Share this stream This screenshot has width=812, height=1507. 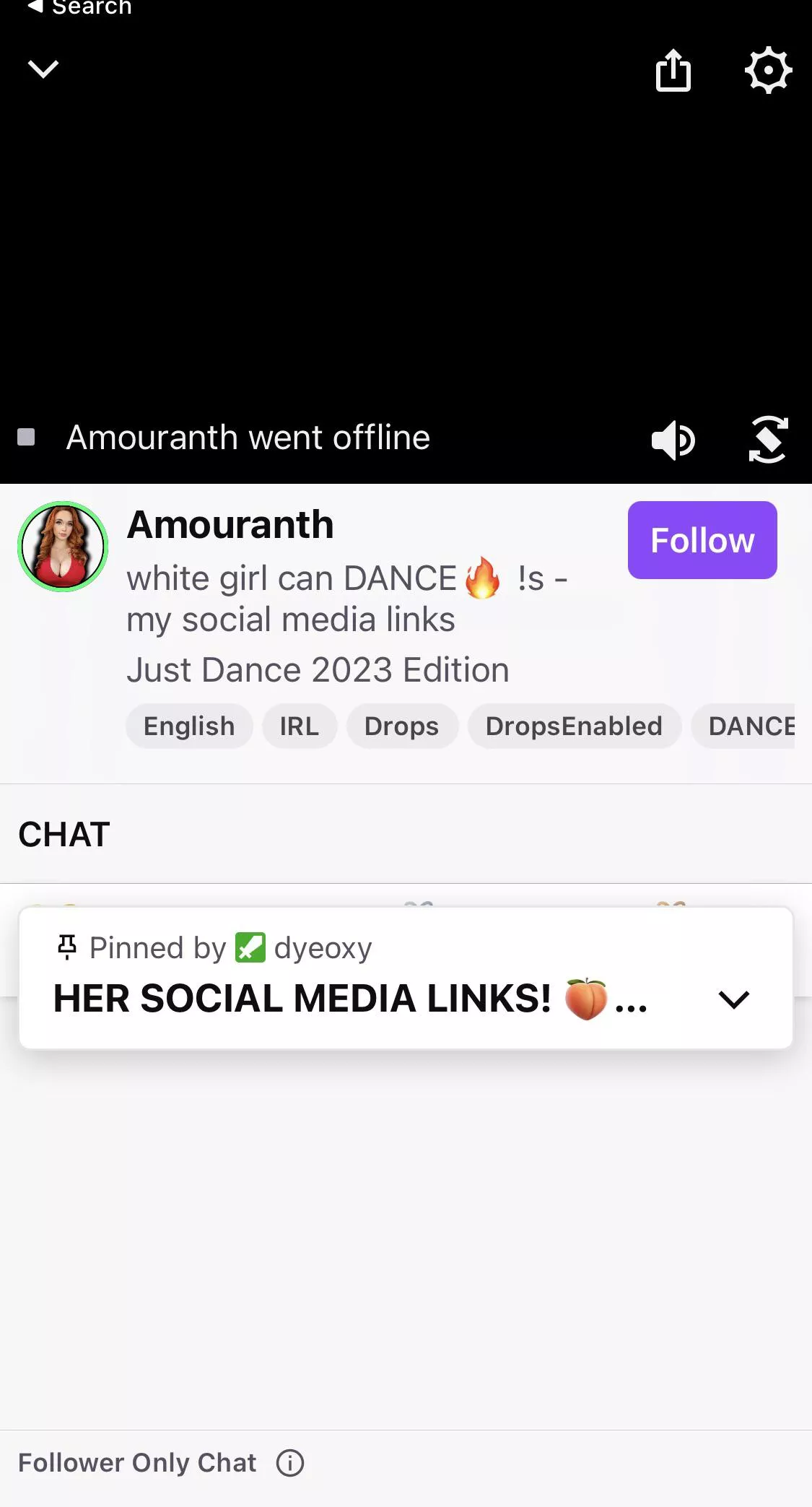pos(673,71)
